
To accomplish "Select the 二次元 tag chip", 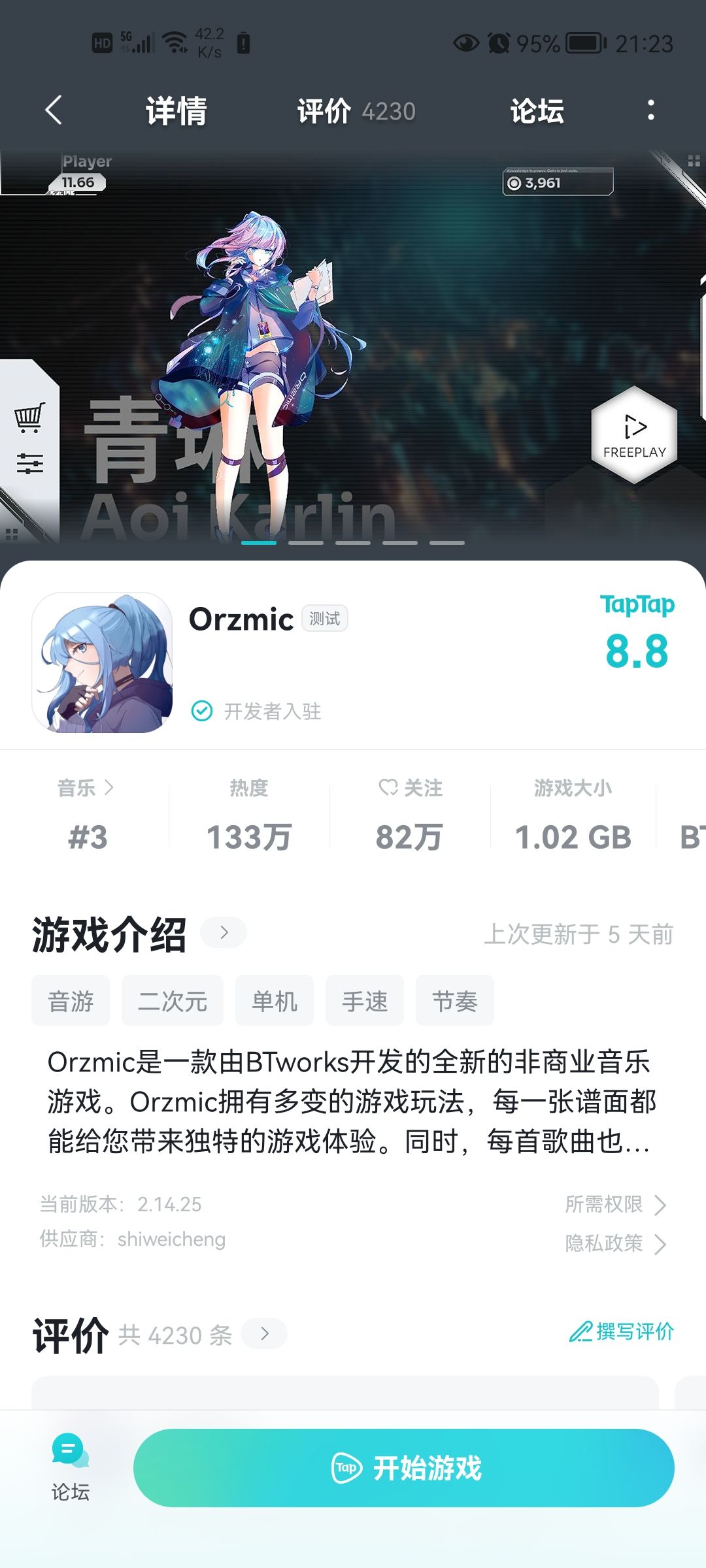I will [172, 1000].
